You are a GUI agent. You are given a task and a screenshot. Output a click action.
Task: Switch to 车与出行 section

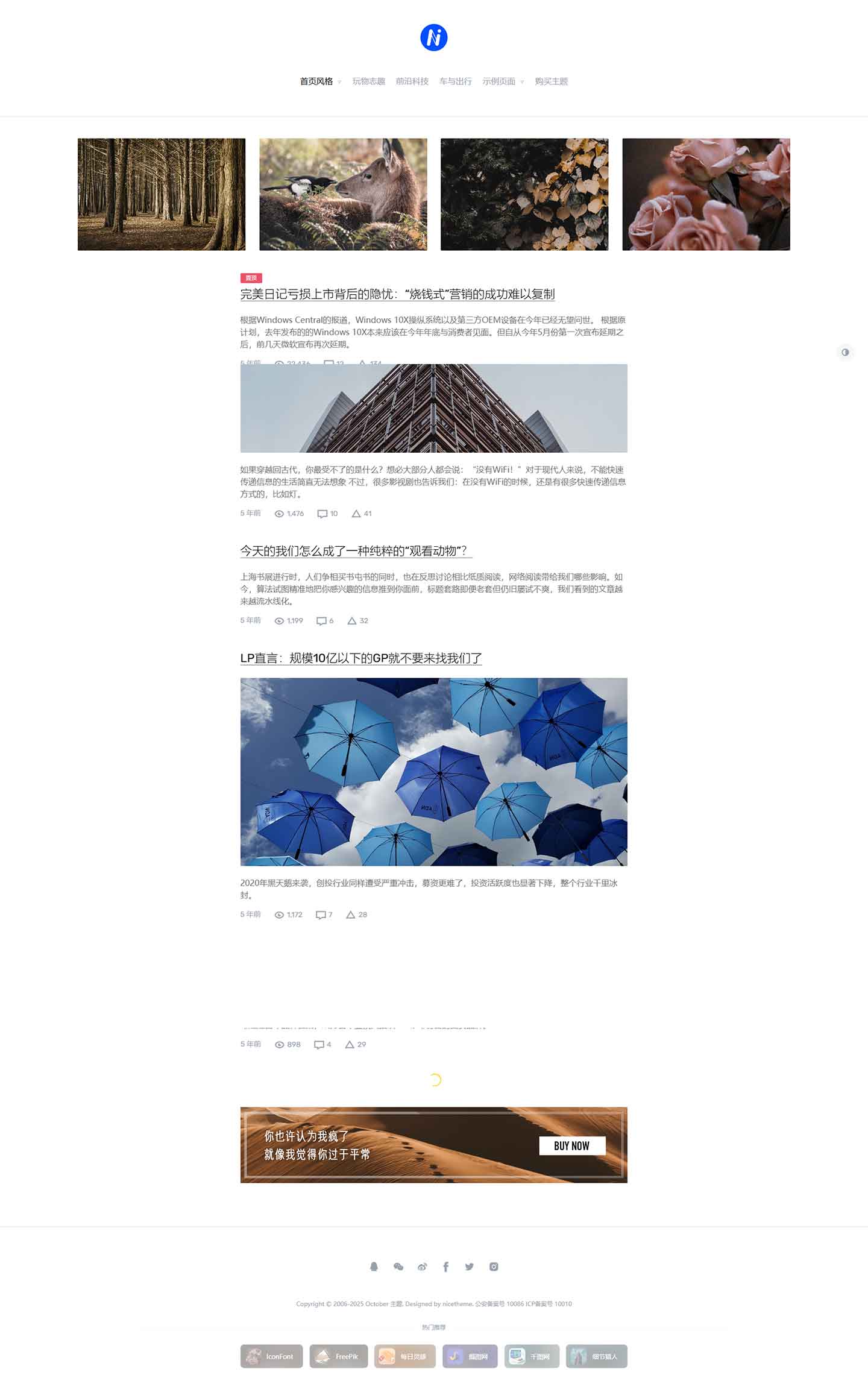[x=455, y=81]
